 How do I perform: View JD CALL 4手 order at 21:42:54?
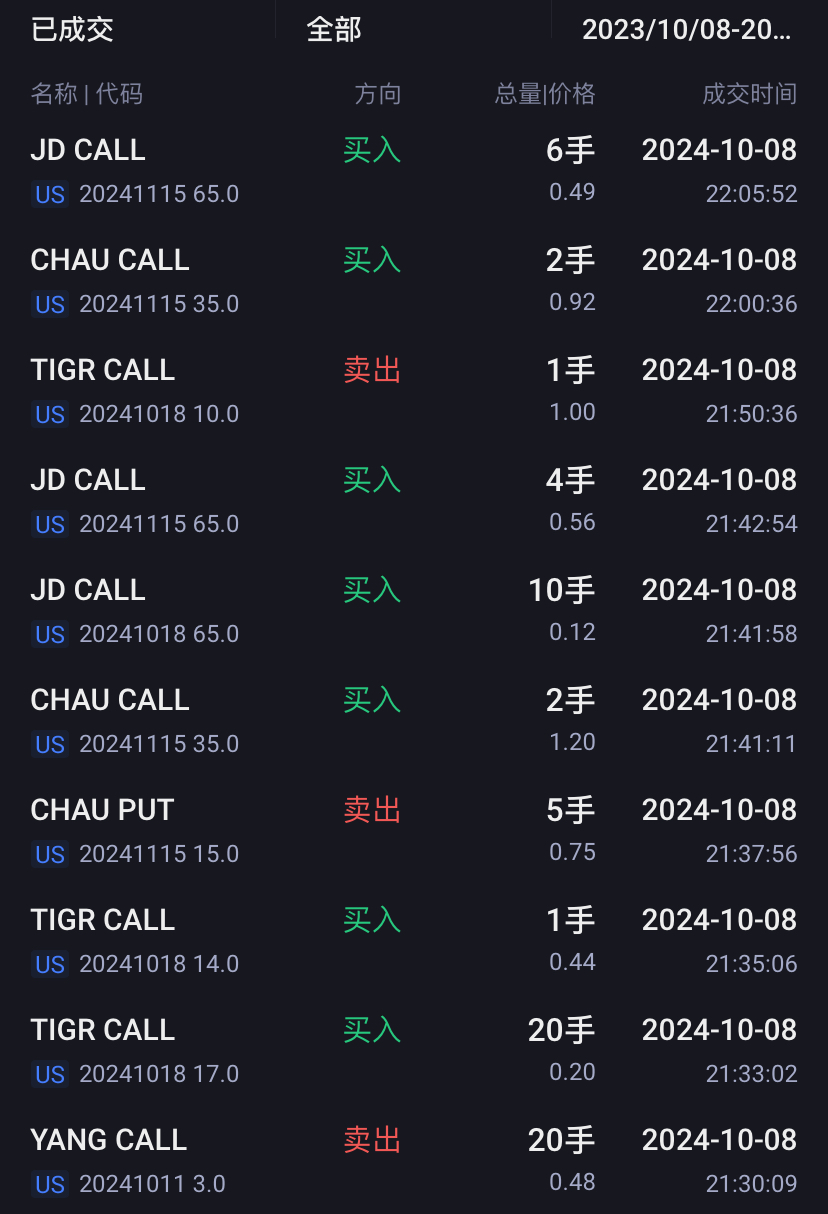click(414, 500)
